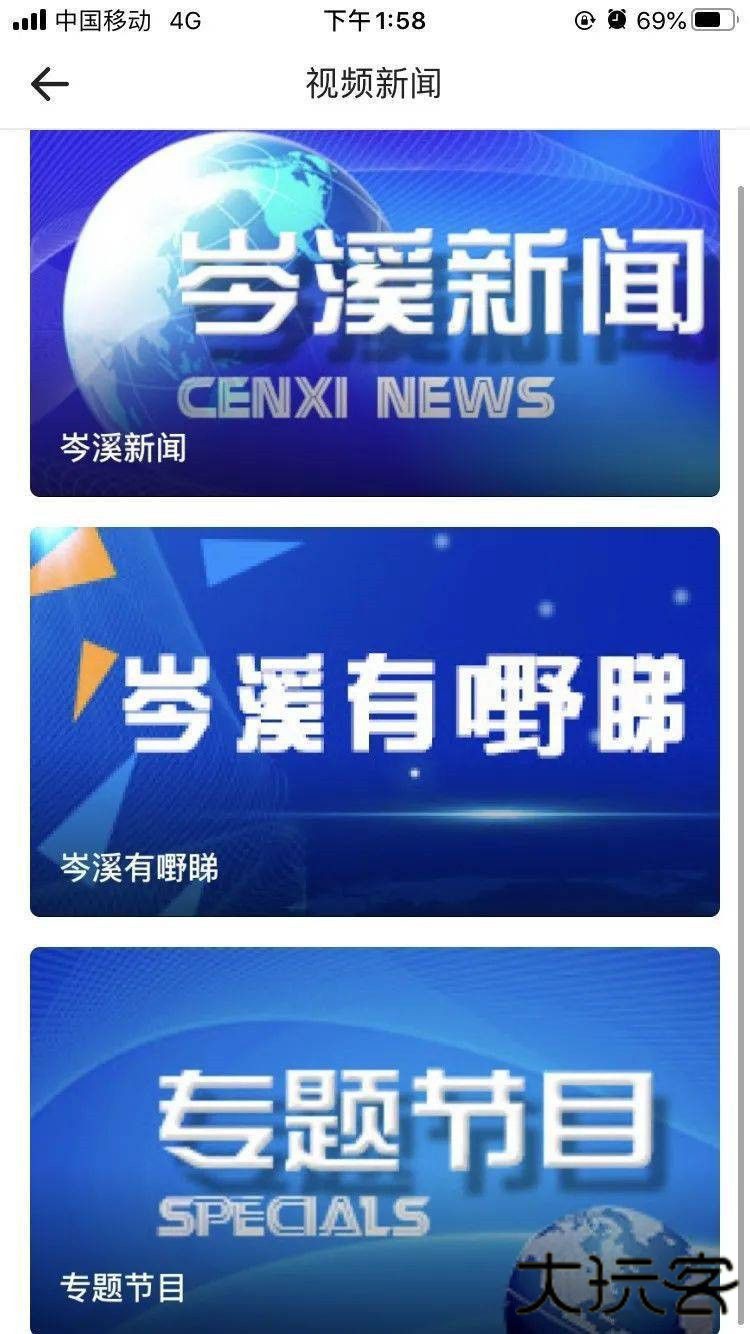This screenshot has height=1334, width=750.
Task: Open the 岑溪新闻 video channel card
Action: coord(375,313)
